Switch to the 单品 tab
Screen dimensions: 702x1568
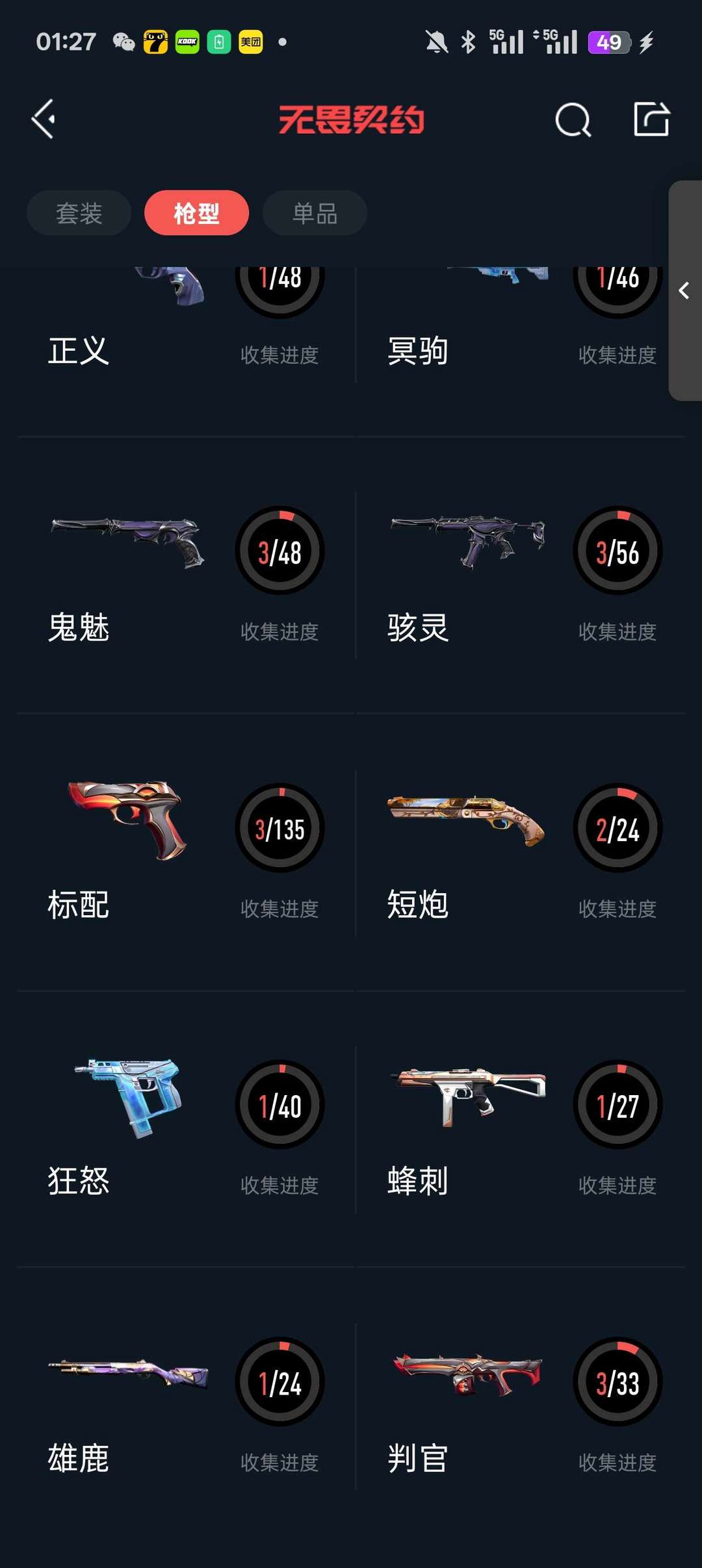[x=314, y=212]
